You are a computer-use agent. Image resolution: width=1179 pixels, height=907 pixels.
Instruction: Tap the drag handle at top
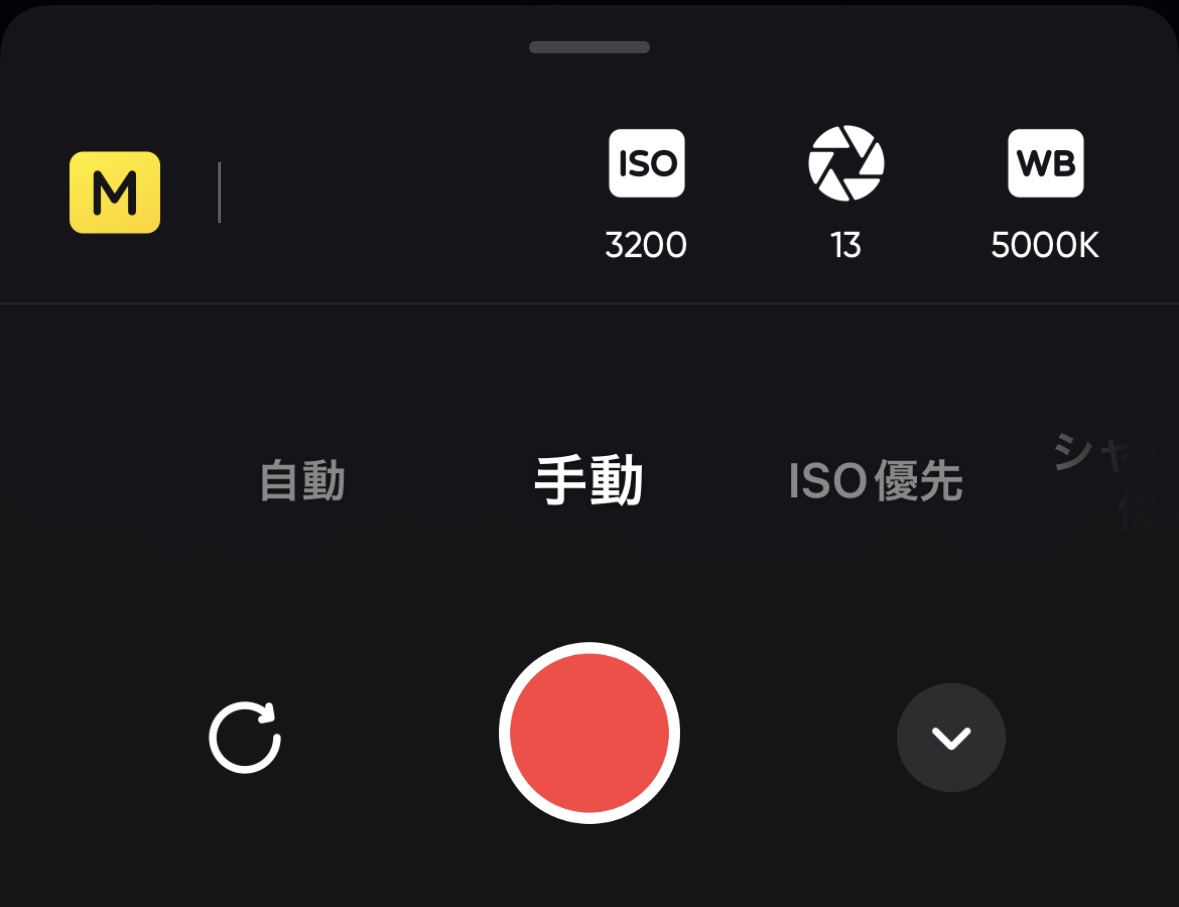tap(590, 47)
